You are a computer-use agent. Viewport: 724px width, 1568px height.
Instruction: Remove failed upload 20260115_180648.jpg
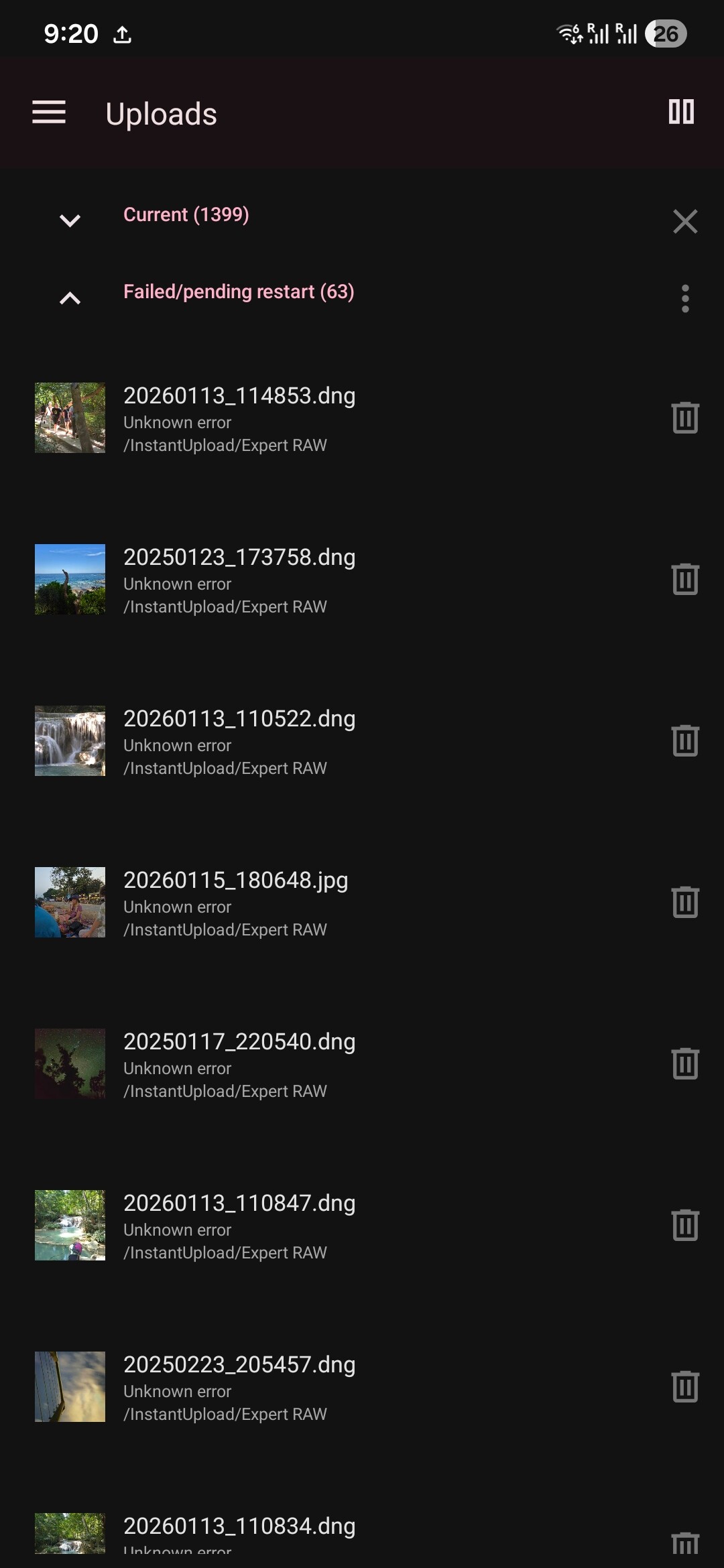(x=685, y=903)
